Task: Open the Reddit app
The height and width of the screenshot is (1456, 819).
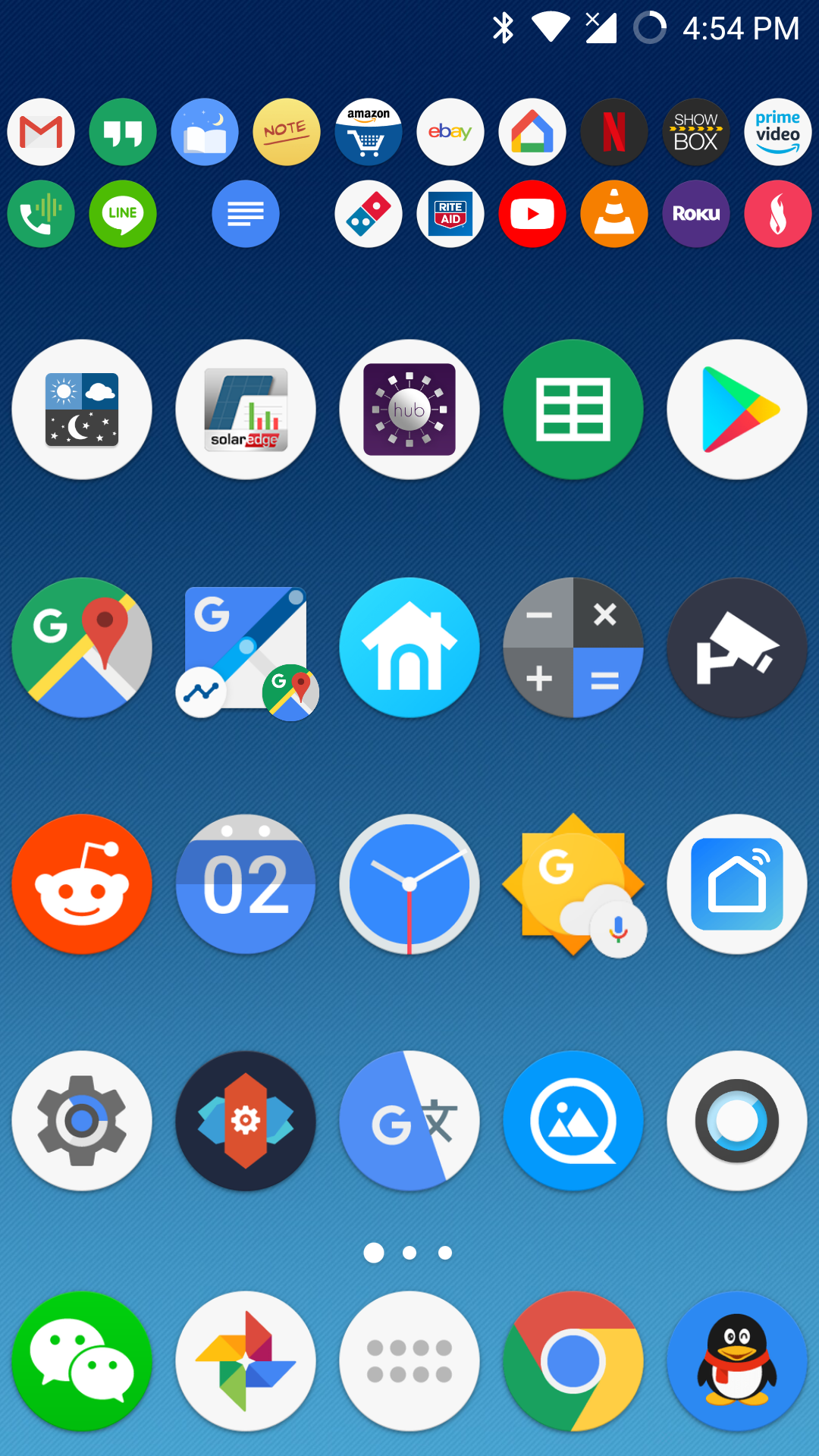Action: (x=82, y=884)
